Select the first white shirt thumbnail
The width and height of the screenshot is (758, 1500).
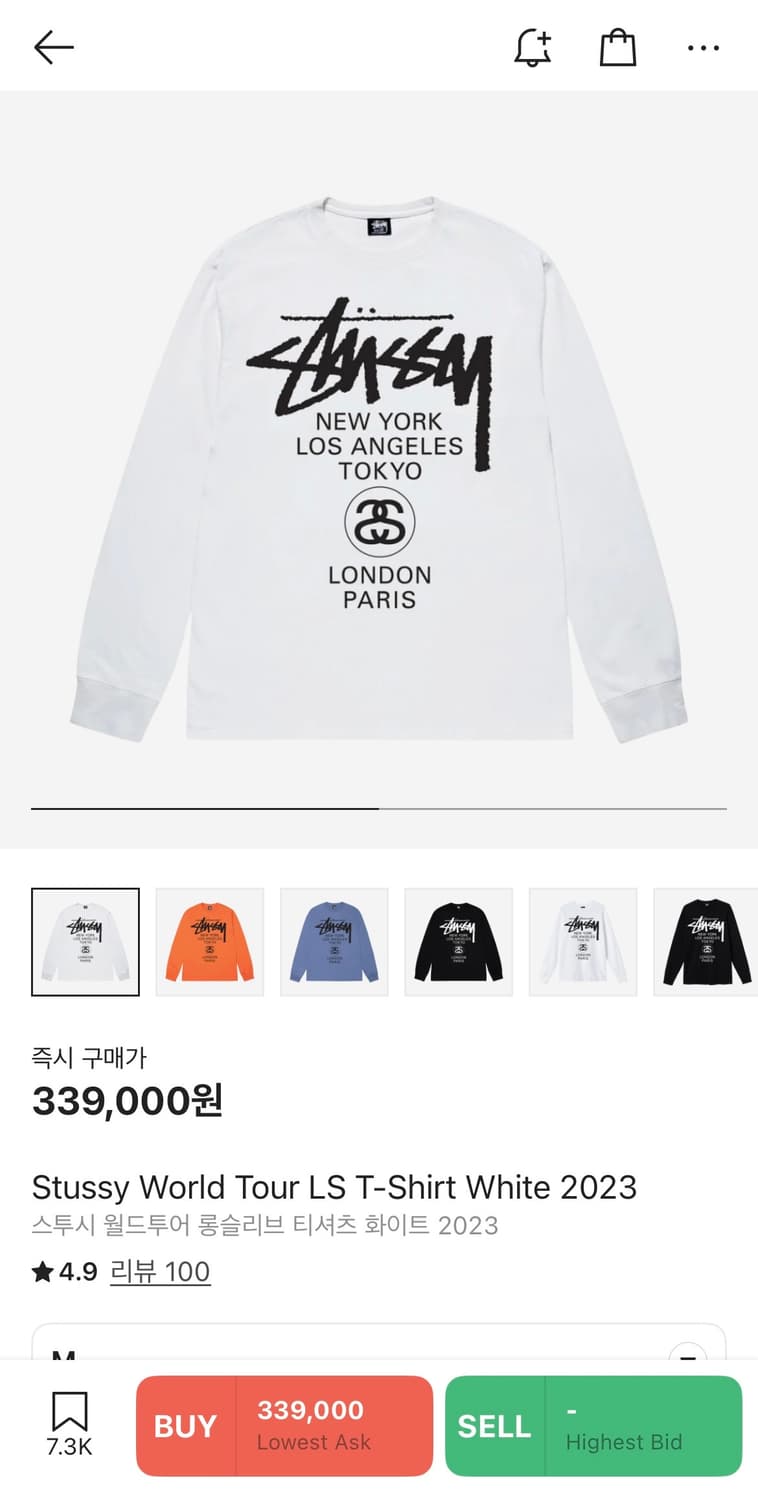[x=86, y=942]
